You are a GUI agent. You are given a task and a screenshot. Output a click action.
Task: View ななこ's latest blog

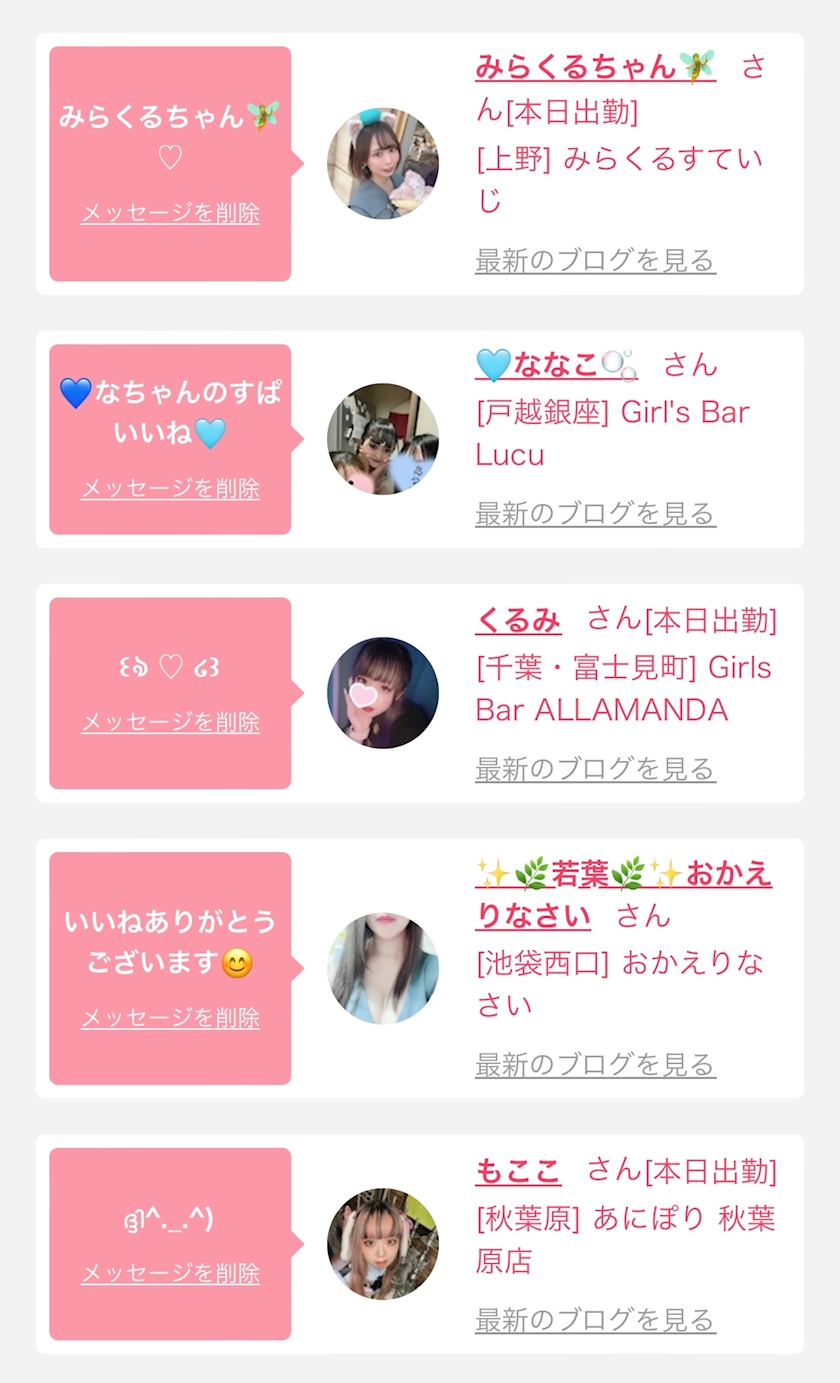(595, 513)
